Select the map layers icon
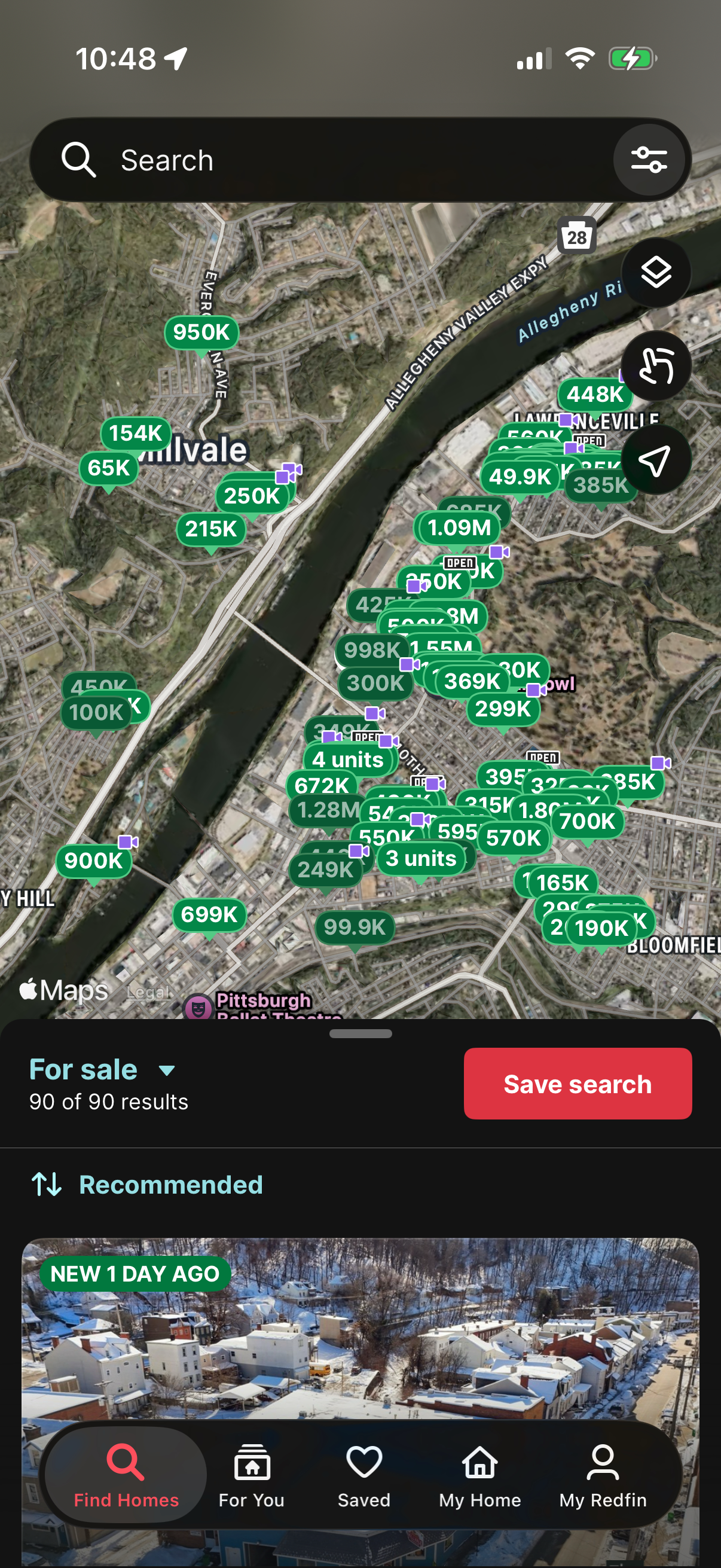 [656, 272]
